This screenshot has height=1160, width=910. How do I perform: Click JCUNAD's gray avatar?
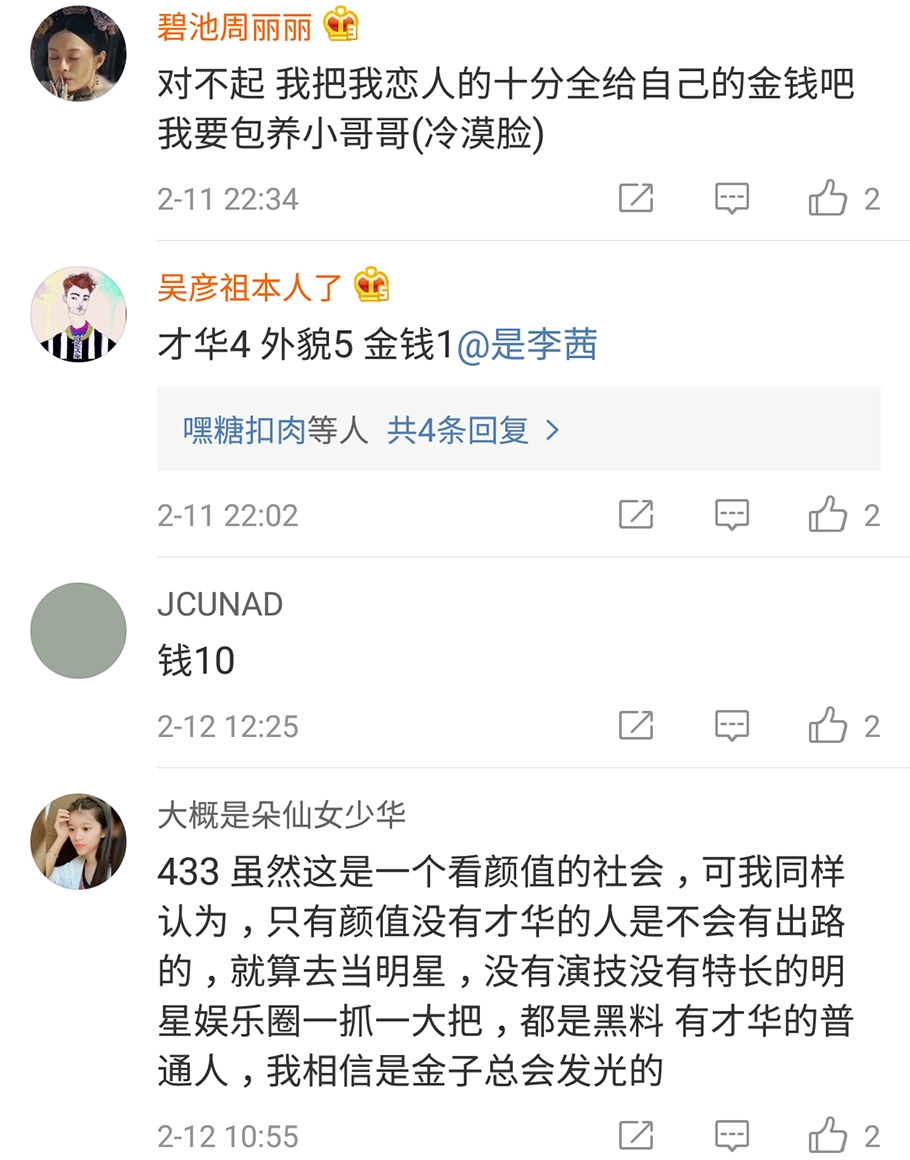coord(78,630)
